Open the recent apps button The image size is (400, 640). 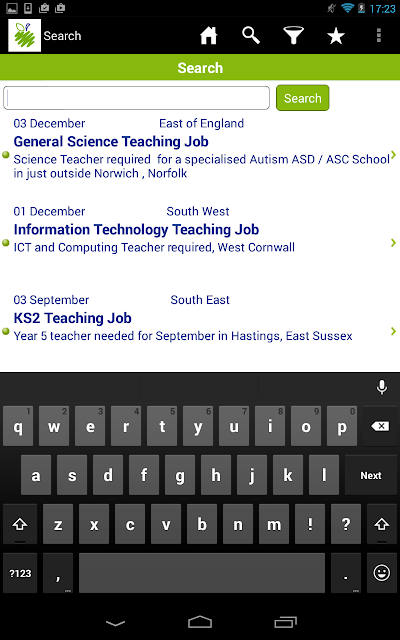click(x=285, y=622)
